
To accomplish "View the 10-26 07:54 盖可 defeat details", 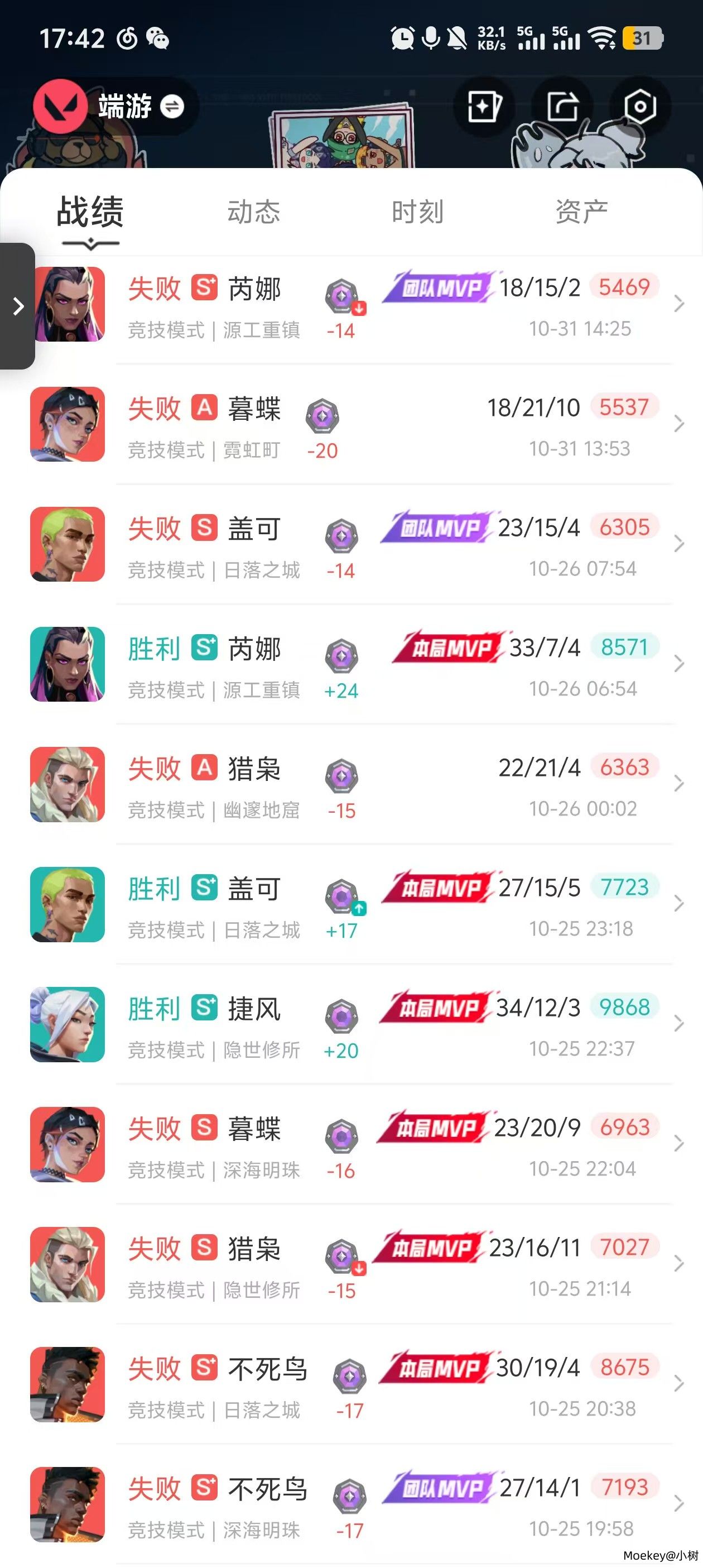I will point(365,544).
